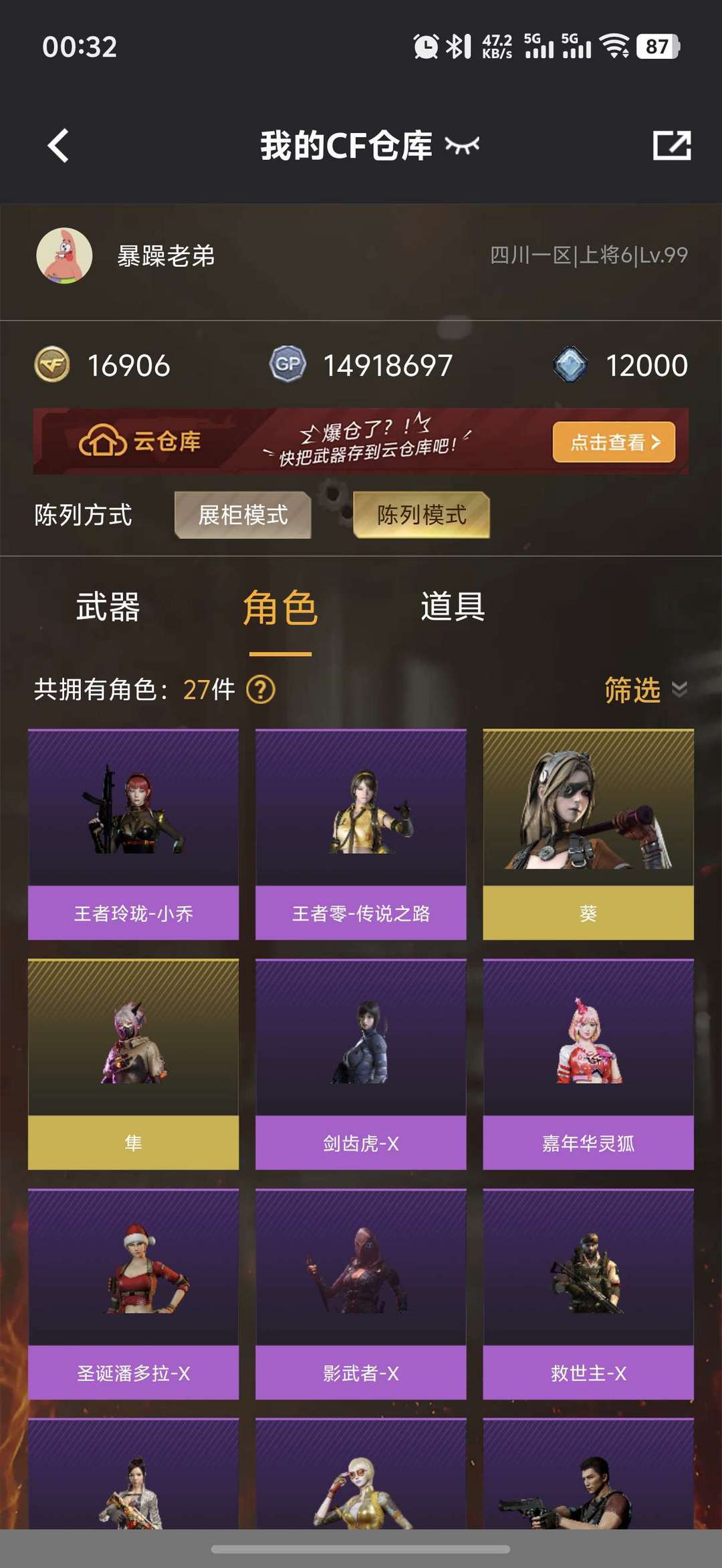Share the CF warehouse page
This screenshot has height=1568, width=722.
tap(671, 146)
